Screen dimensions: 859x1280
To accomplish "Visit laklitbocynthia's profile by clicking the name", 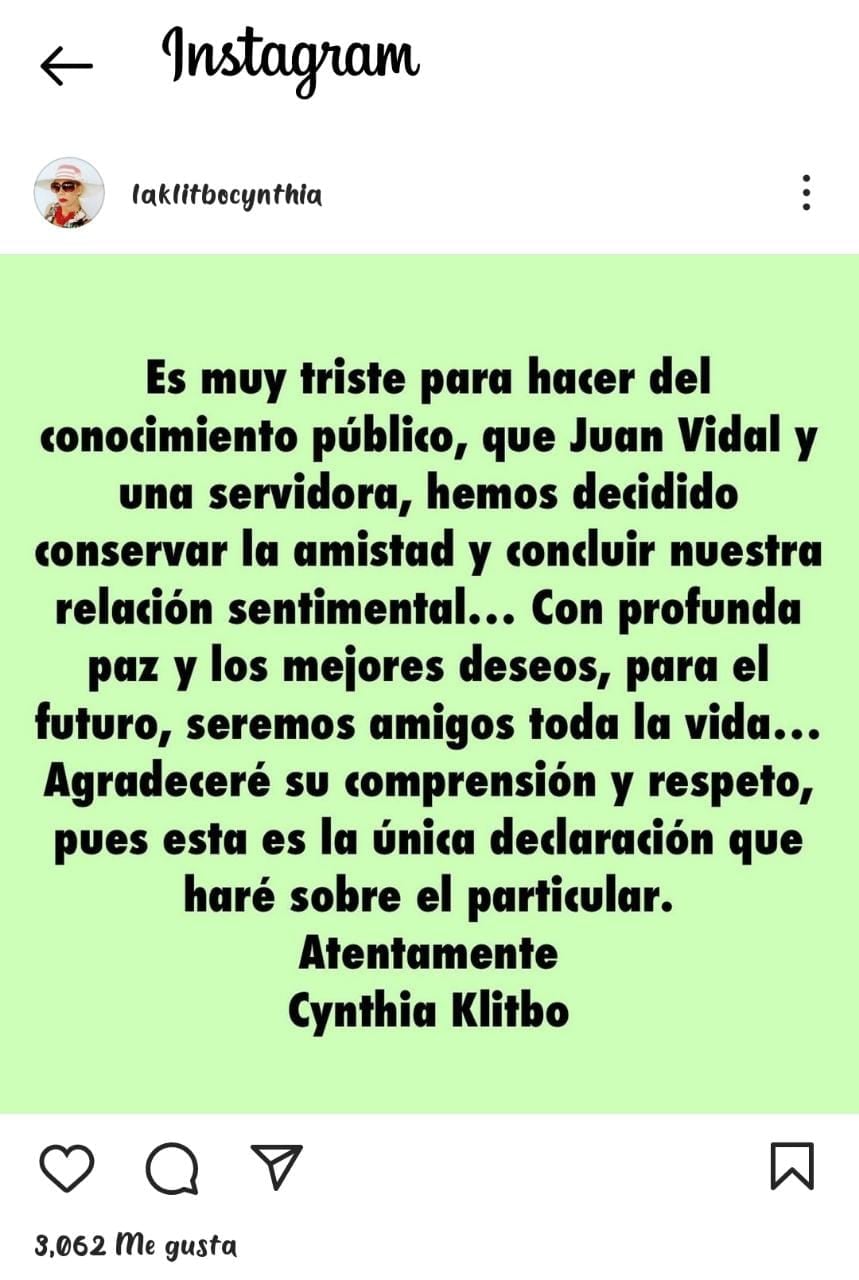I will (228, 195).
